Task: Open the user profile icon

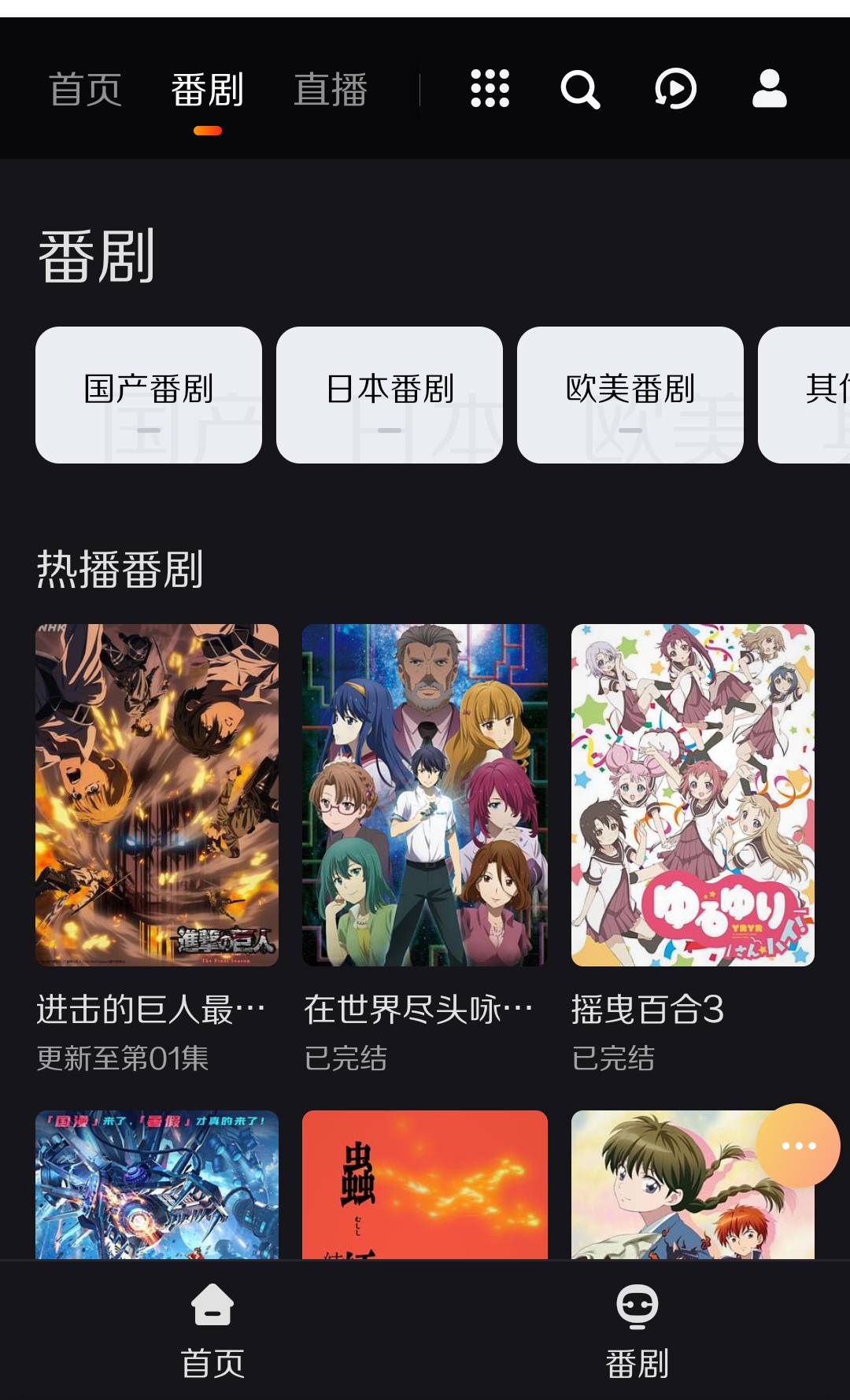Action: tap(769, 89)
